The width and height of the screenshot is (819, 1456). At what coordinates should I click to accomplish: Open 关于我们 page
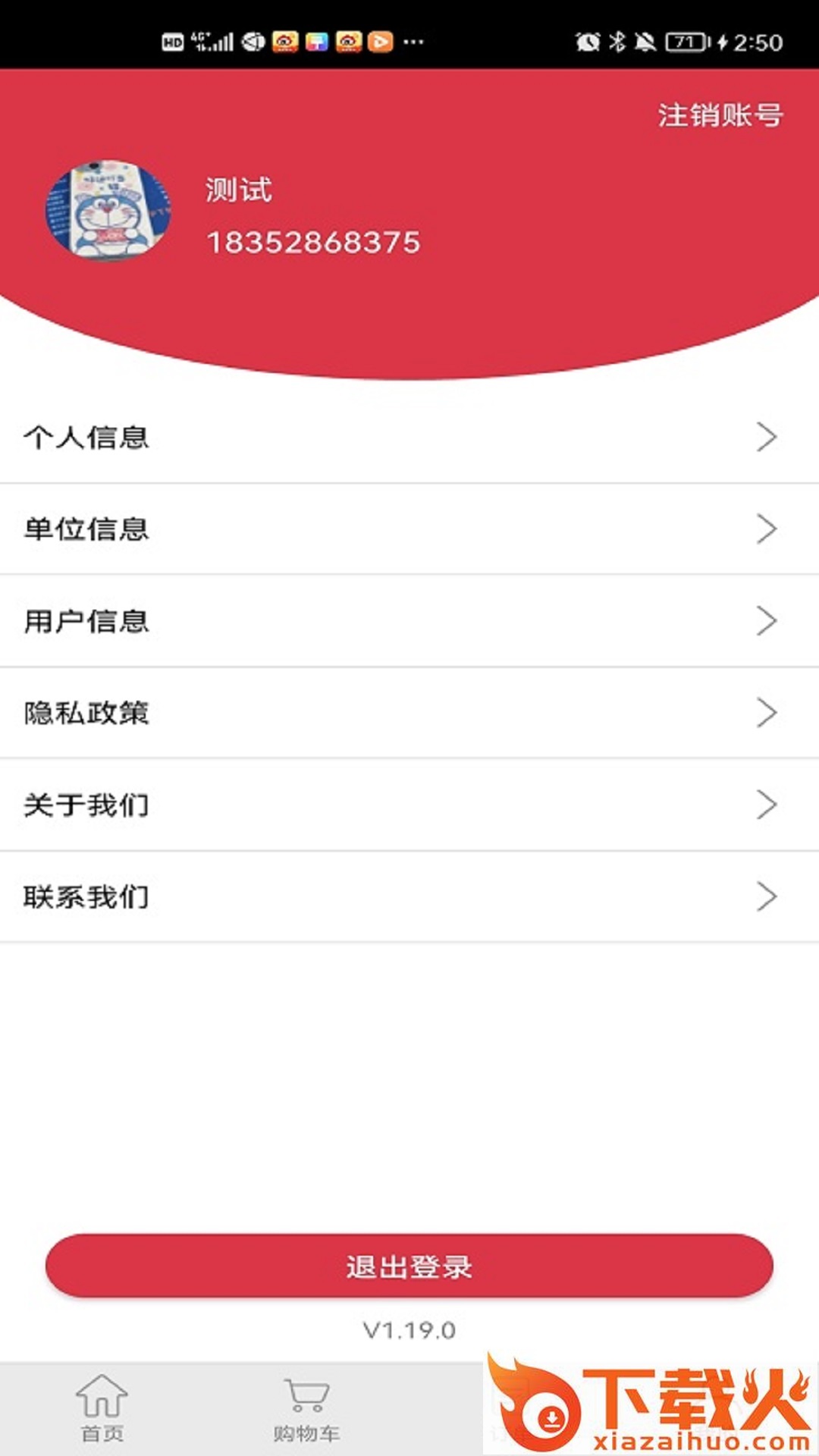[x=409, y=805]
